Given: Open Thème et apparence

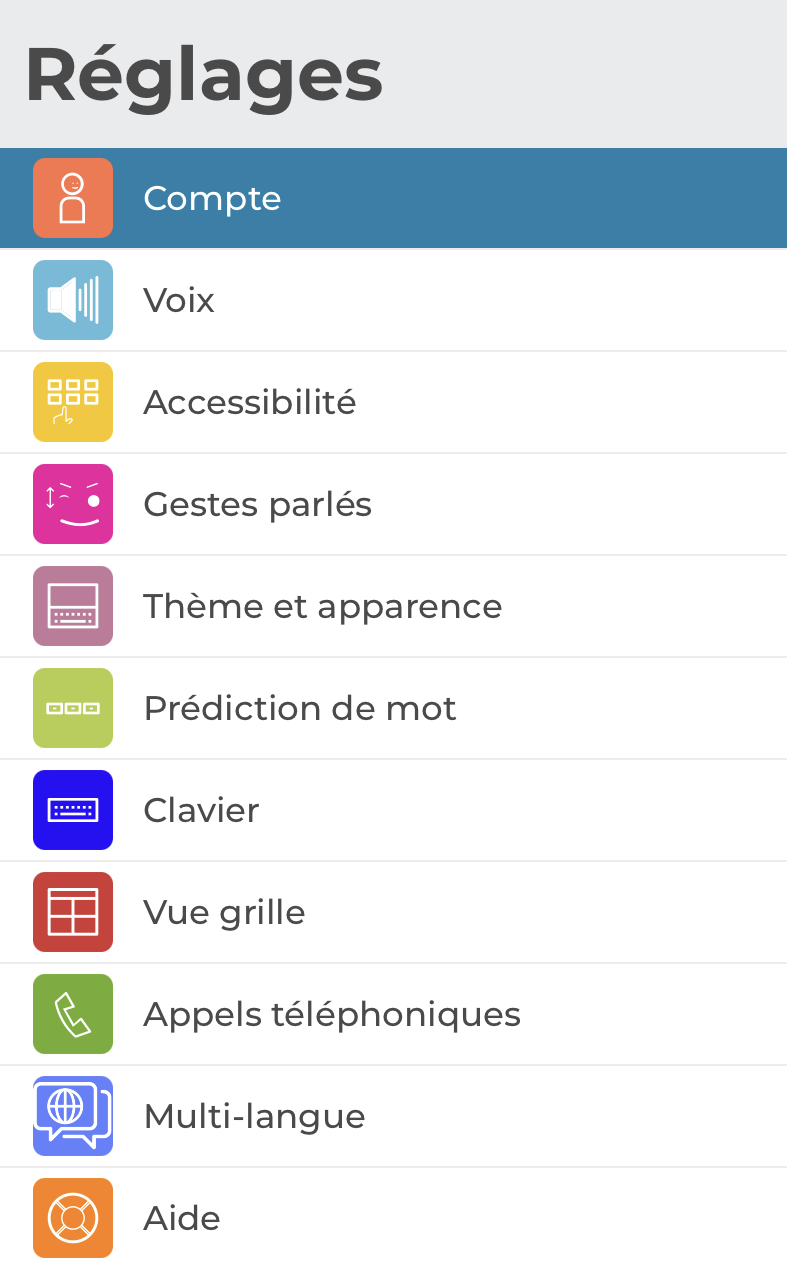Looking at the screenshot, I should click(x=322, y=606).
